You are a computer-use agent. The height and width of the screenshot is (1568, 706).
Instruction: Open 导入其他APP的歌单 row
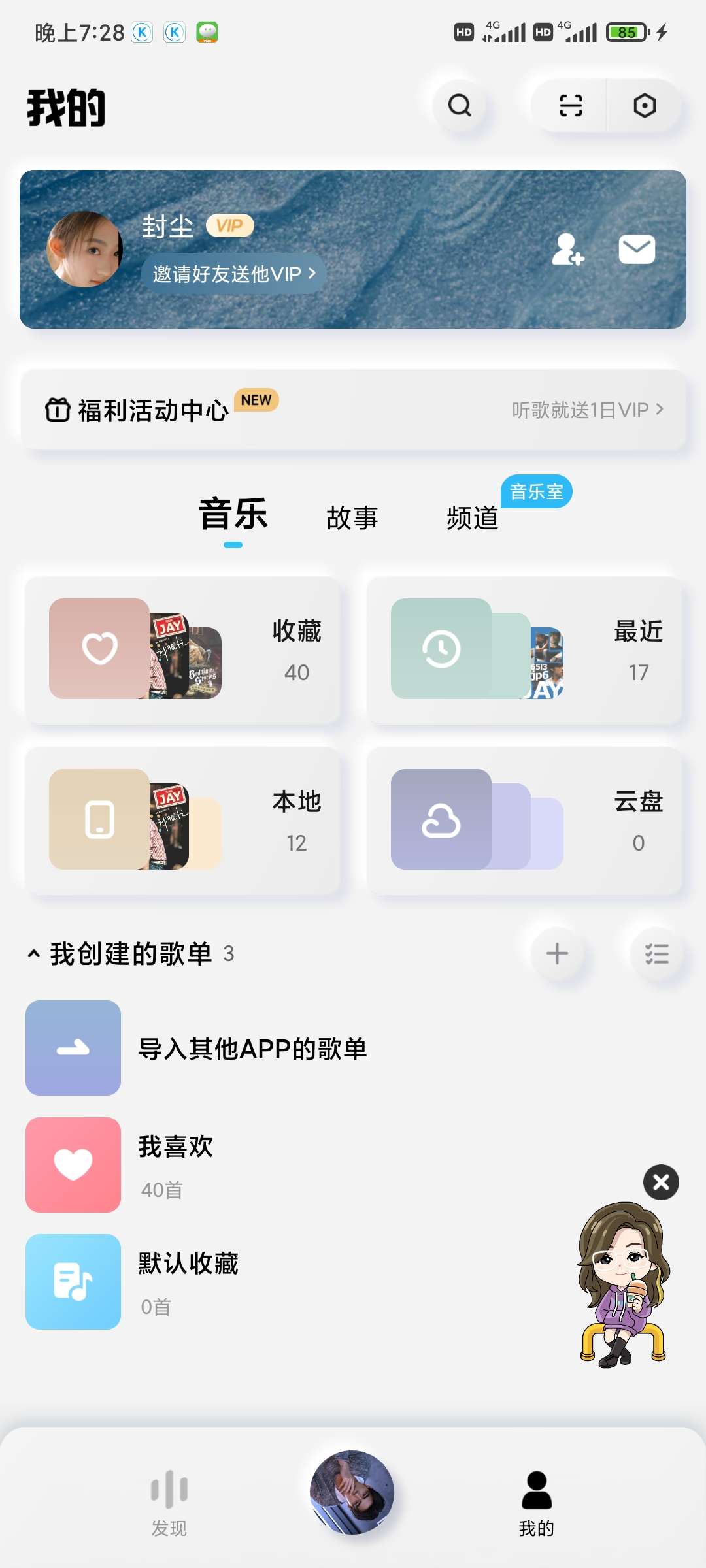coord(253,1049)
